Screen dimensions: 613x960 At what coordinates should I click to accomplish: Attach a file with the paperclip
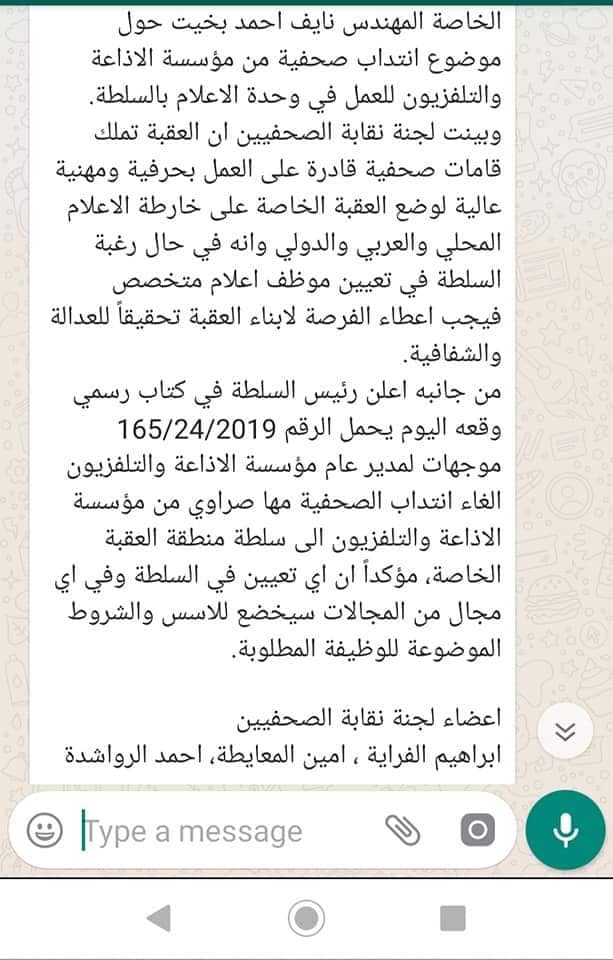coord(401,829)
